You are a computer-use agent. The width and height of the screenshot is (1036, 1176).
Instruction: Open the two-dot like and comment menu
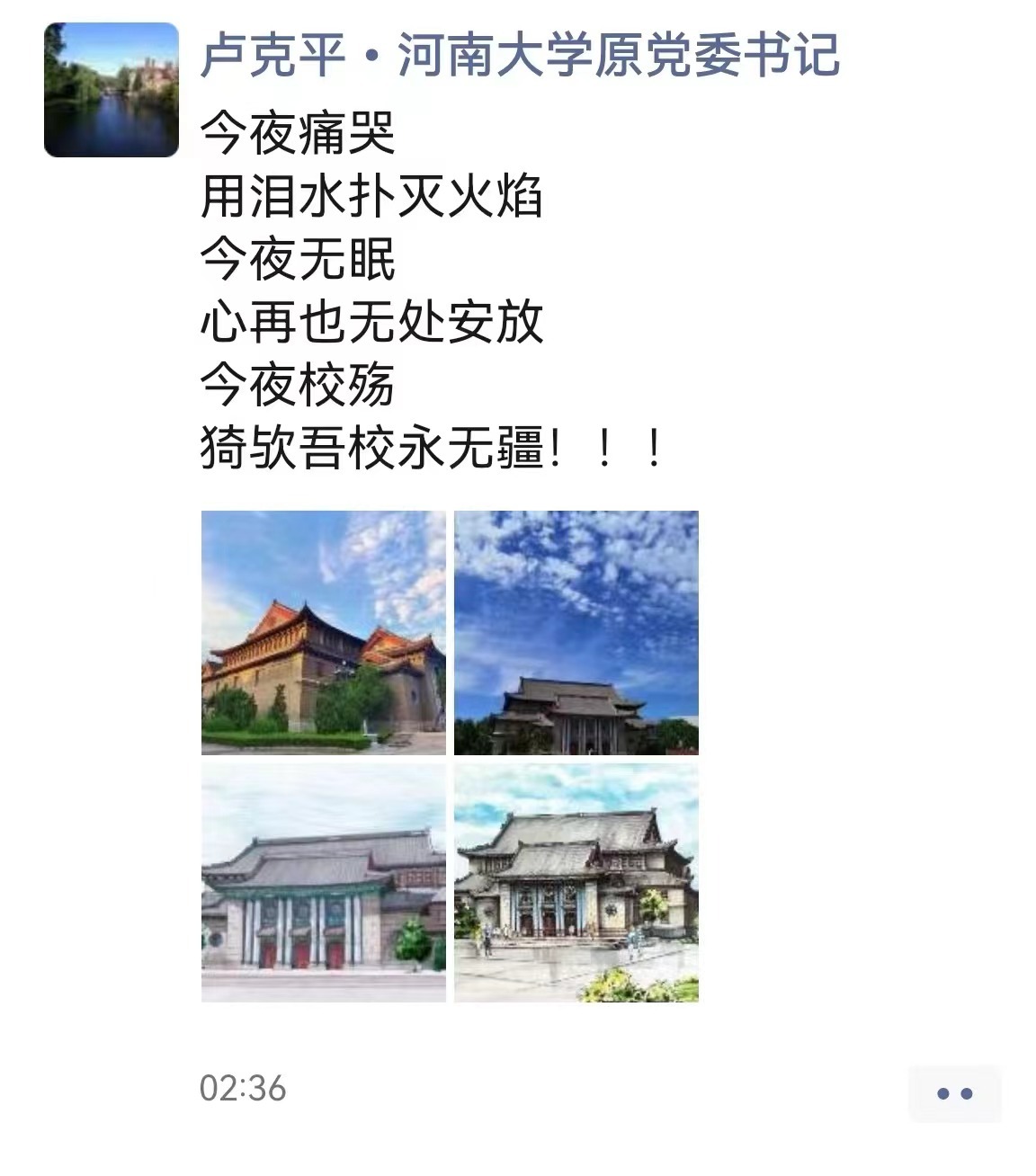[954, 1093]
